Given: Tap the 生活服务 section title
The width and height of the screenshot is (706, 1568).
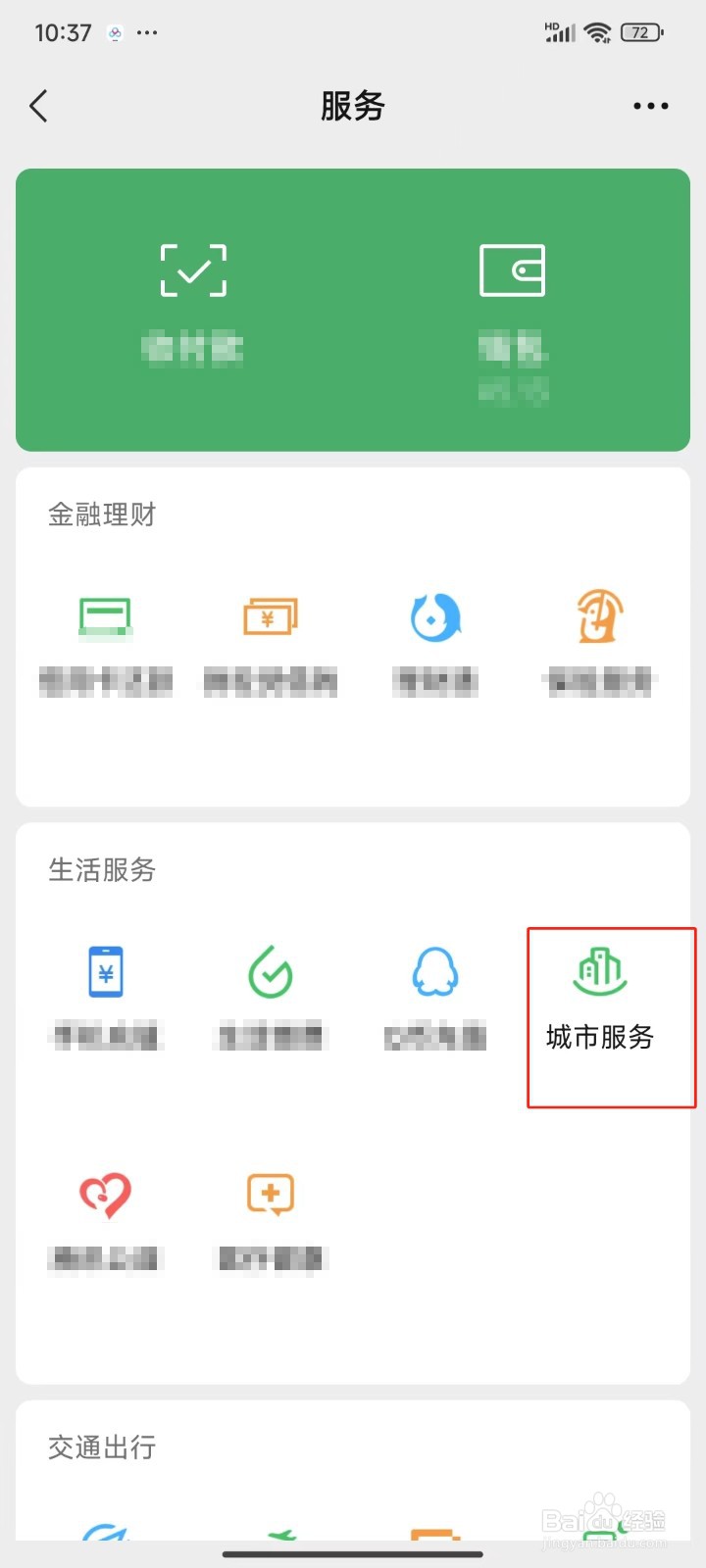Looking at the screenshot, I should pos(102,869).
